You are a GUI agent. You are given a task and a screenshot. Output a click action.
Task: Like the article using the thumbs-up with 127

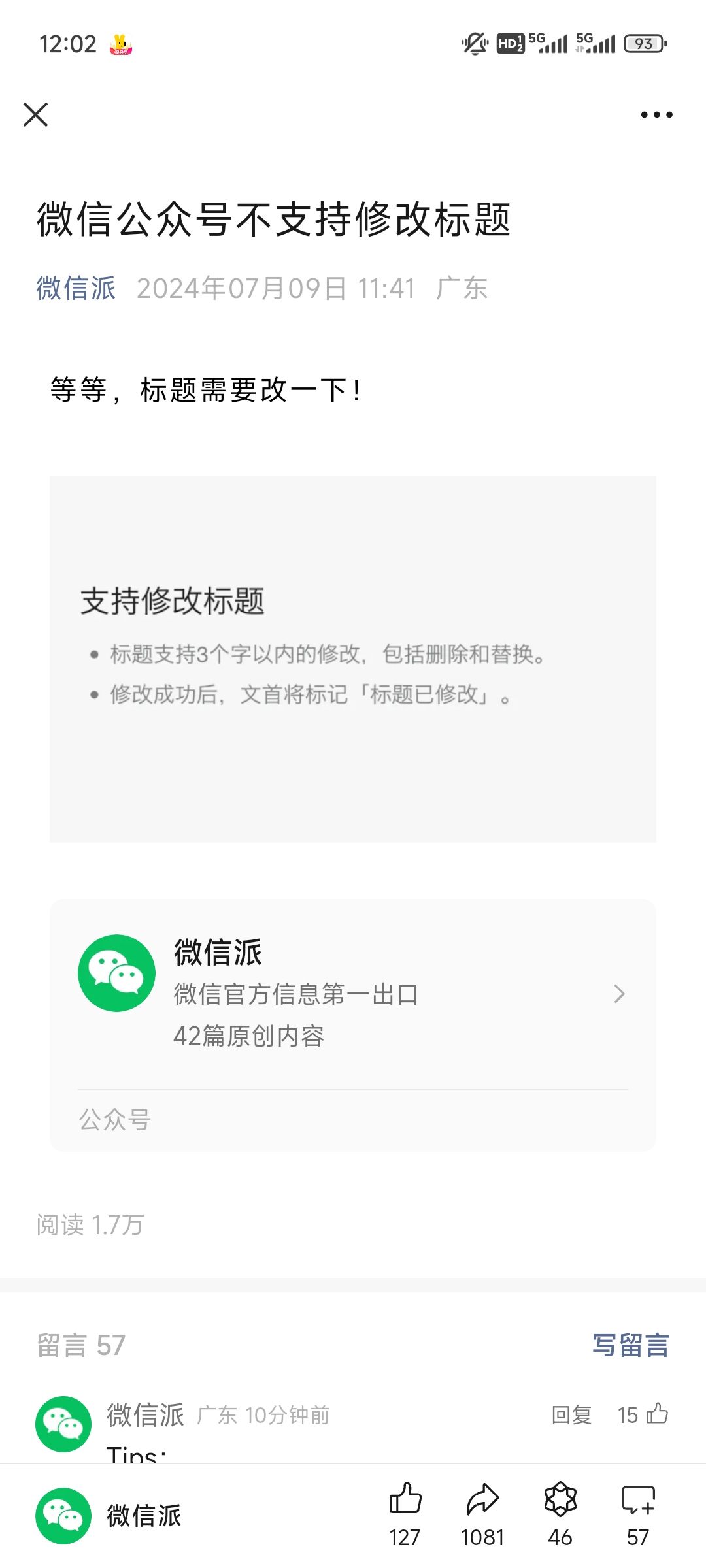[405, 1515]
